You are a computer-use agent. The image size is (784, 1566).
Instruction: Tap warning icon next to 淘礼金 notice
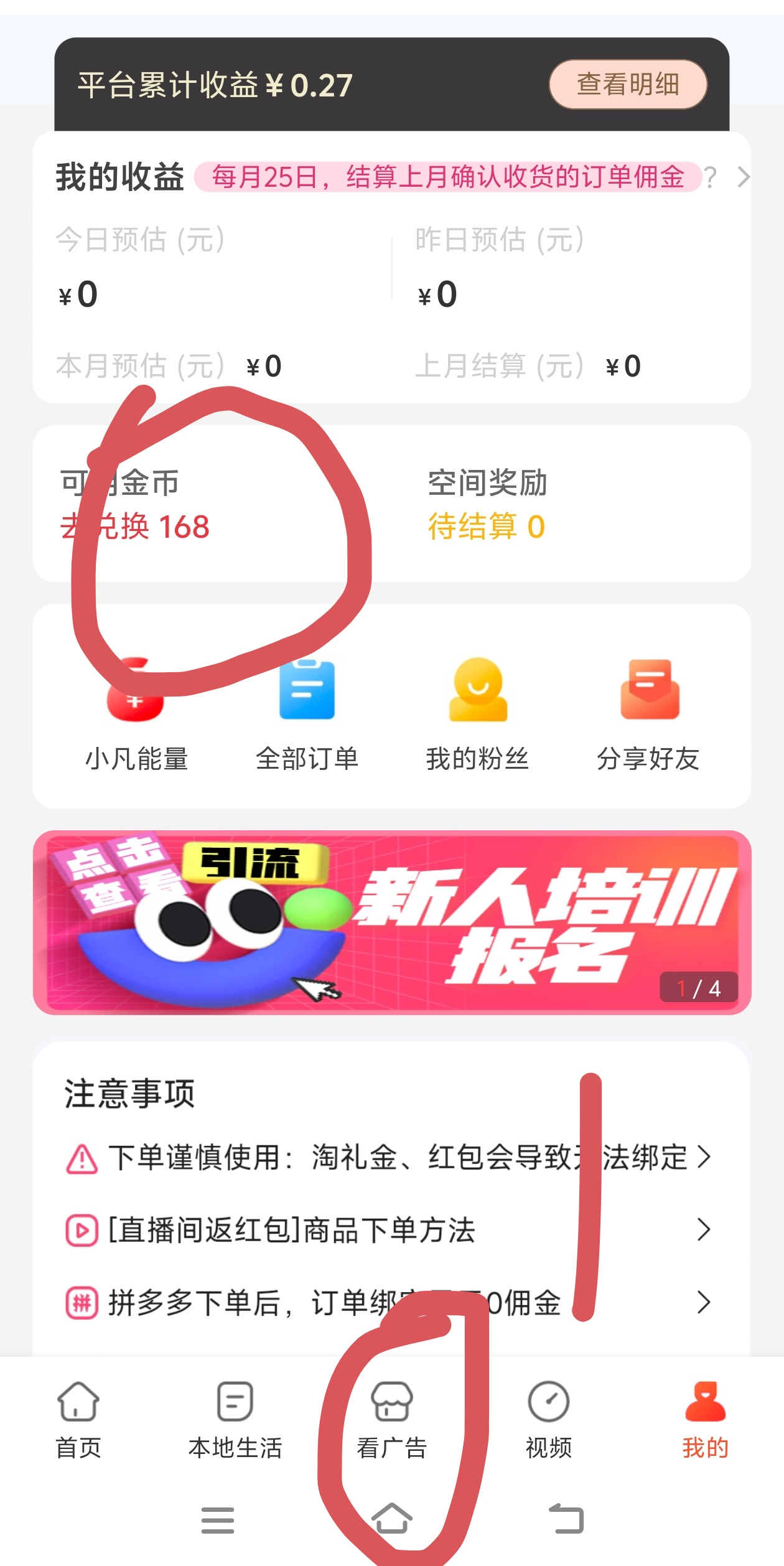82,1156
